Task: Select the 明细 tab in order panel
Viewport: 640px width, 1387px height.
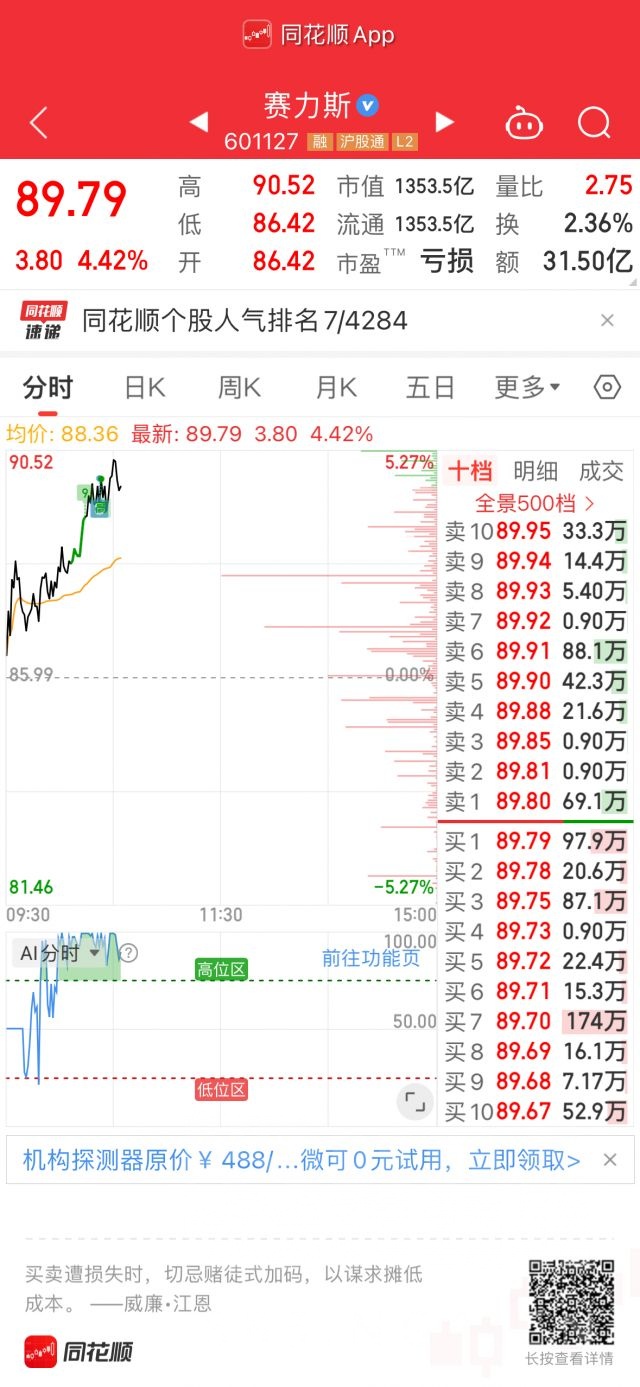Action: pos(536,472)
